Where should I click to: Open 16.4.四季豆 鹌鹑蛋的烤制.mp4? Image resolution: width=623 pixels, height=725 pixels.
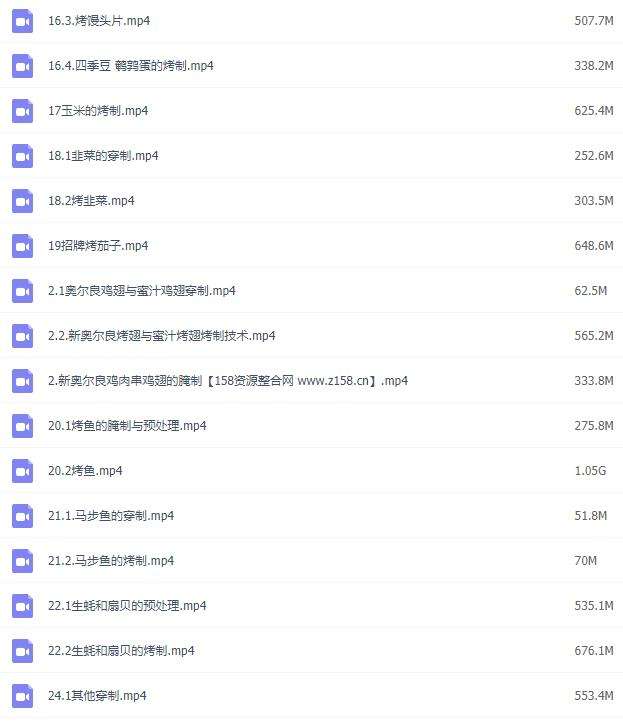coord(131,66)
